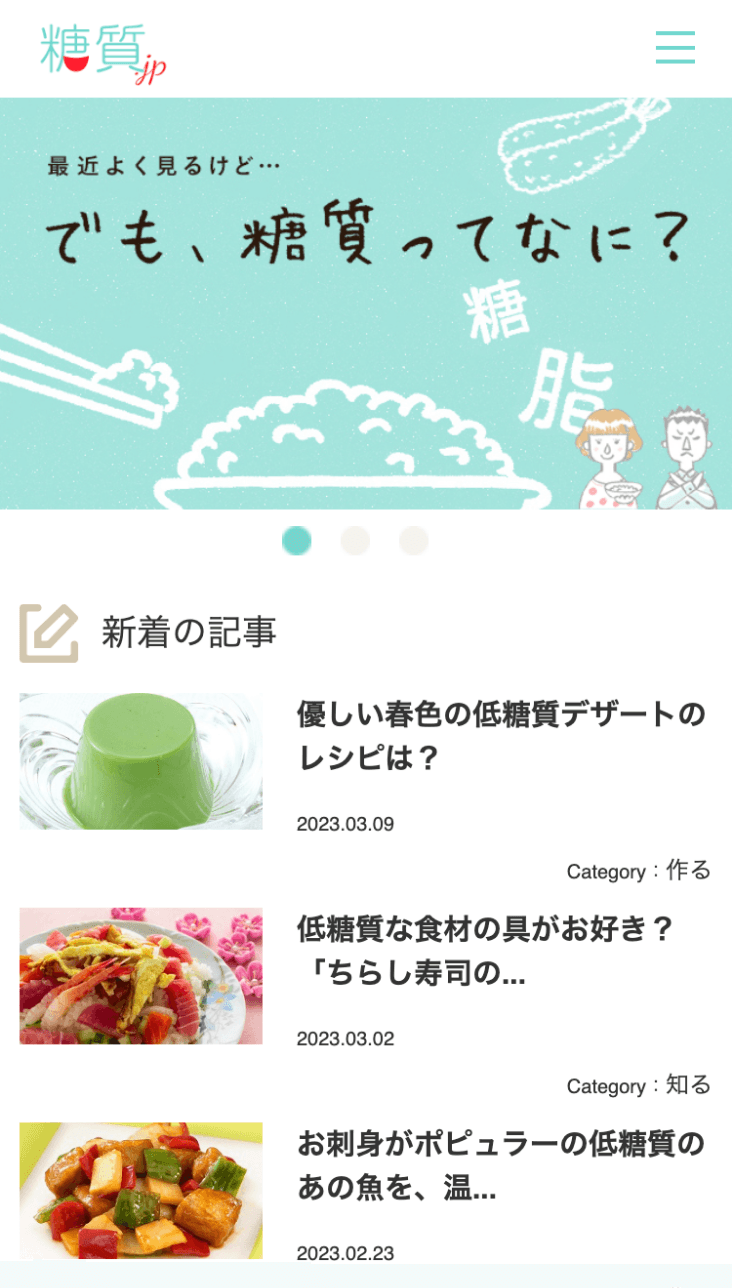The height and width of the screenshot is (1288, 732).
Task: Read the ちらし寿司 ingredients article
Action: [x=485, y=951]
